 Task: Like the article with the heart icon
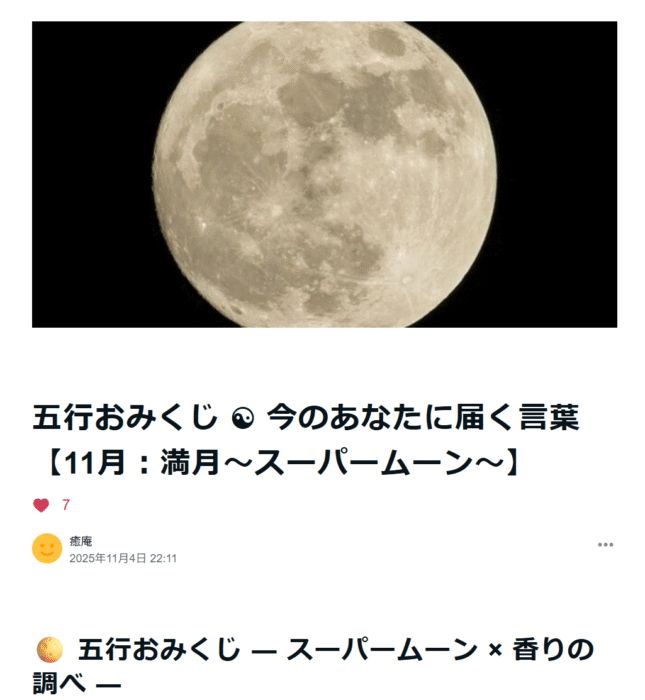pyautogui.click(x=41, y=505)
